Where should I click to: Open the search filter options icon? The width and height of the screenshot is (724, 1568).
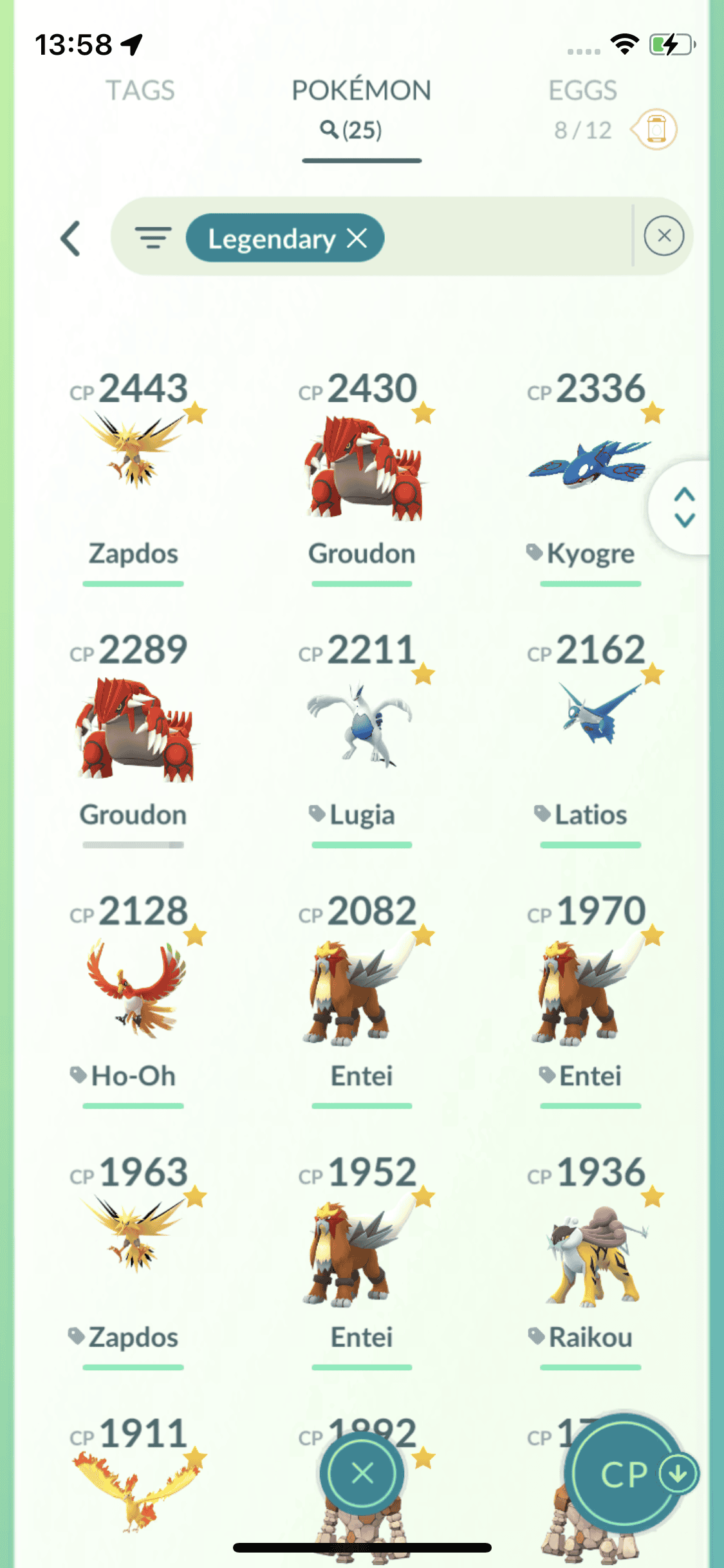pyautogui.click(x=153, y=238)
